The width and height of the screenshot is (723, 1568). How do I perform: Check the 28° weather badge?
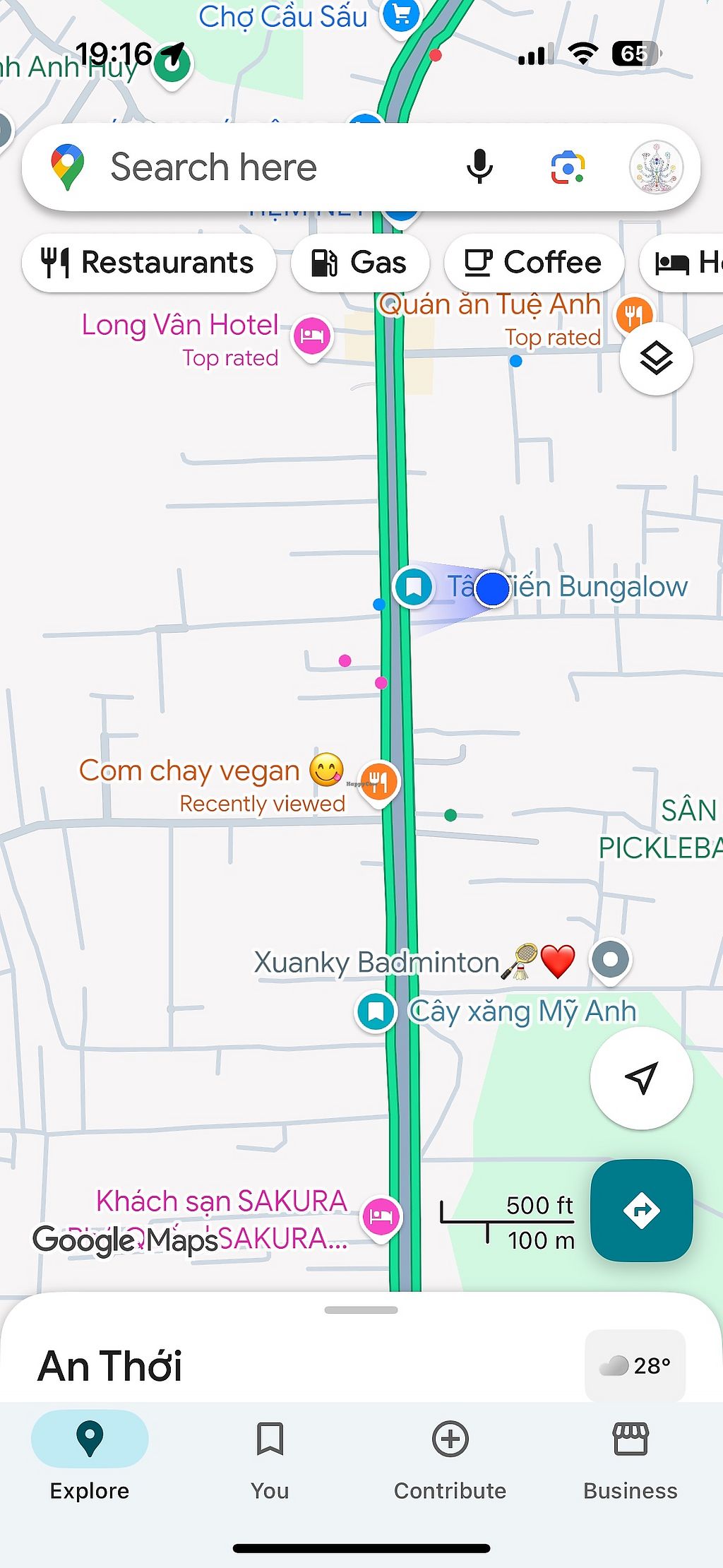(635, 1365)
